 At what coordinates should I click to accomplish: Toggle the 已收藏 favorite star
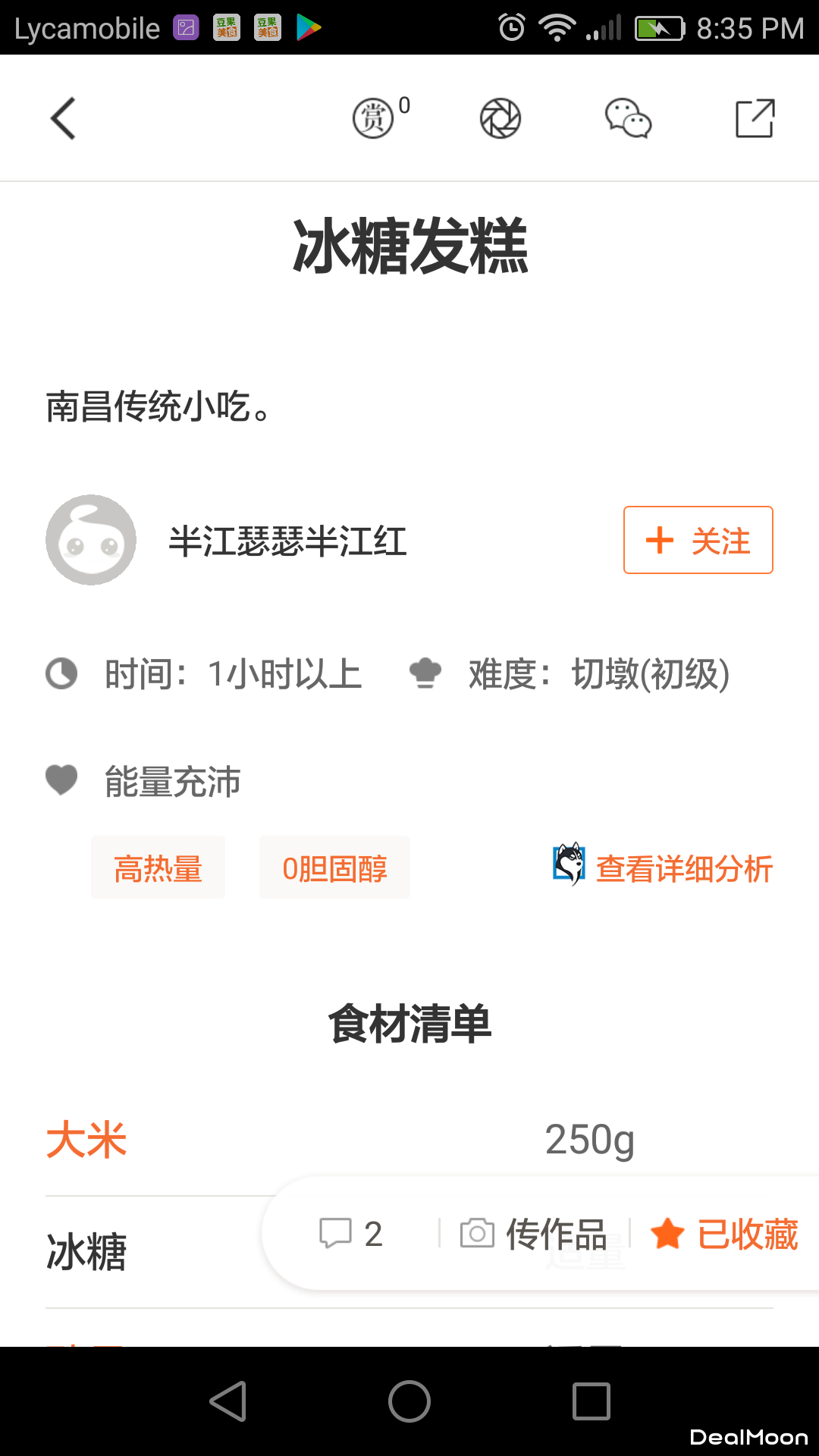[x=724, y=1234]
